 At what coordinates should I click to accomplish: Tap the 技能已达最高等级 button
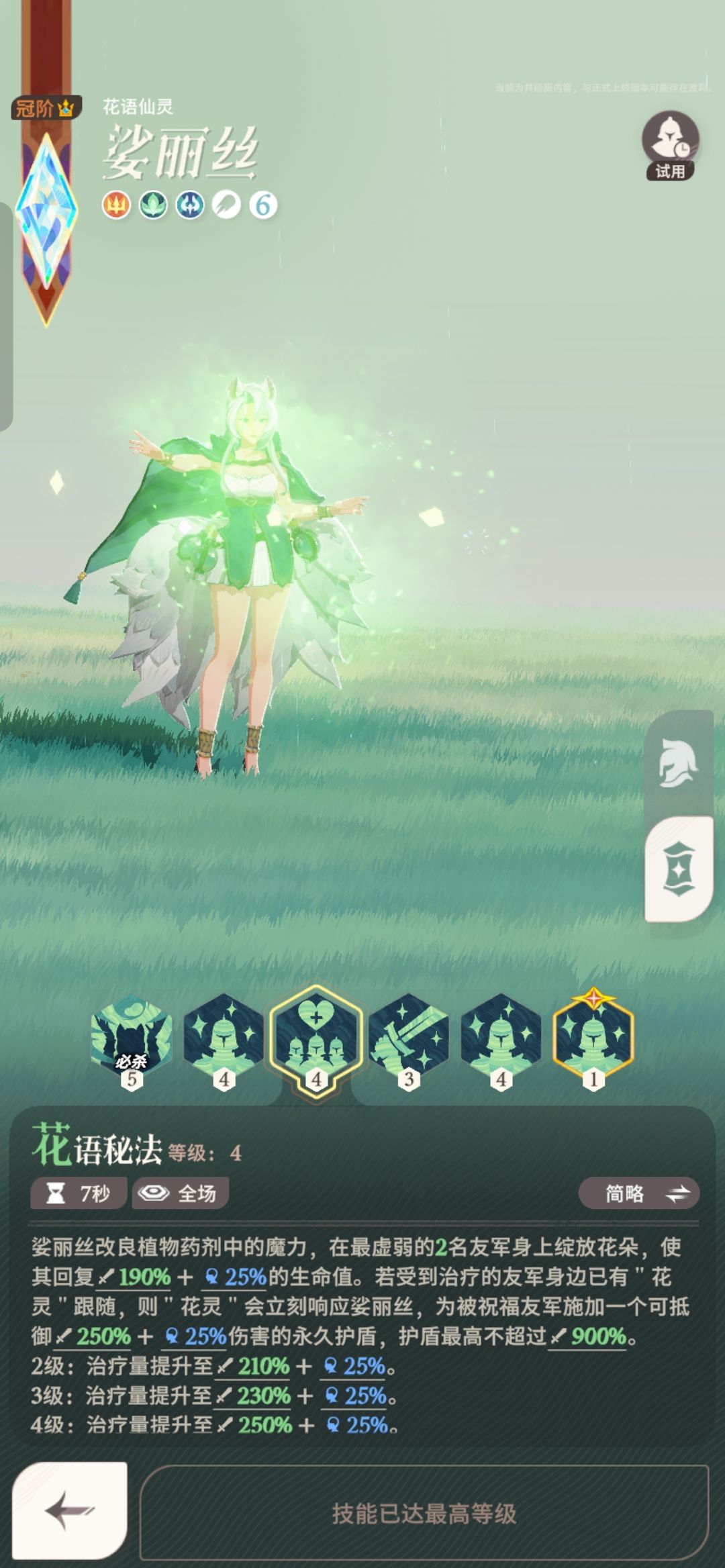pos(424,1513)
